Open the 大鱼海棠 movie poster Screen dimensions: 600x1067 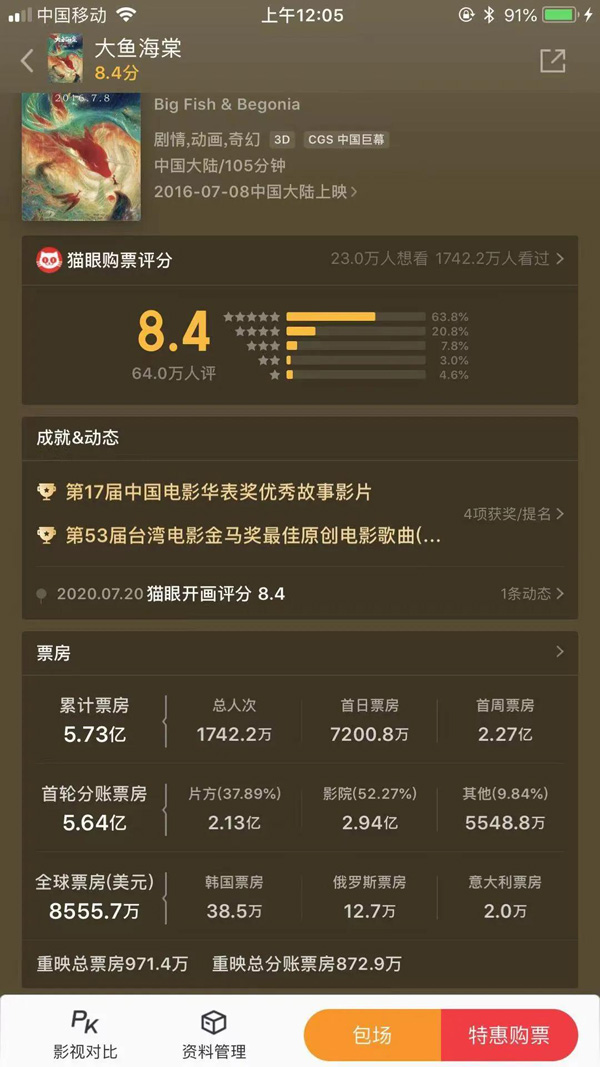click(x=81, y=155)
